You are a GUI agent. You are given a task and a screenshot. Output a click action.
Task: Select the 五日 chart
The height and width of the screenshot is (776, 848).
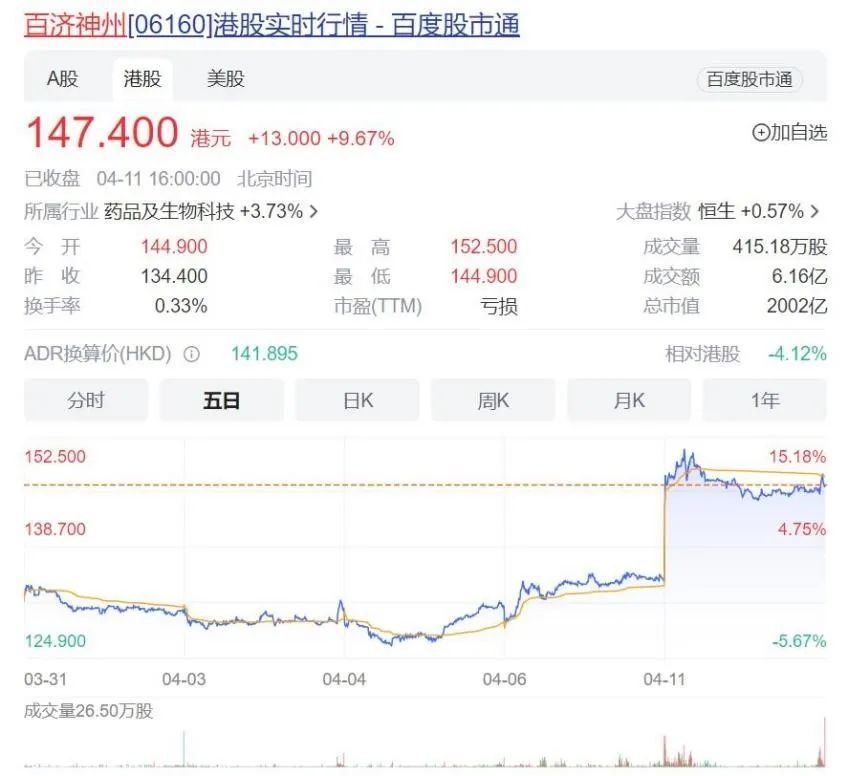pyautogui.click(x=221, y=401)
